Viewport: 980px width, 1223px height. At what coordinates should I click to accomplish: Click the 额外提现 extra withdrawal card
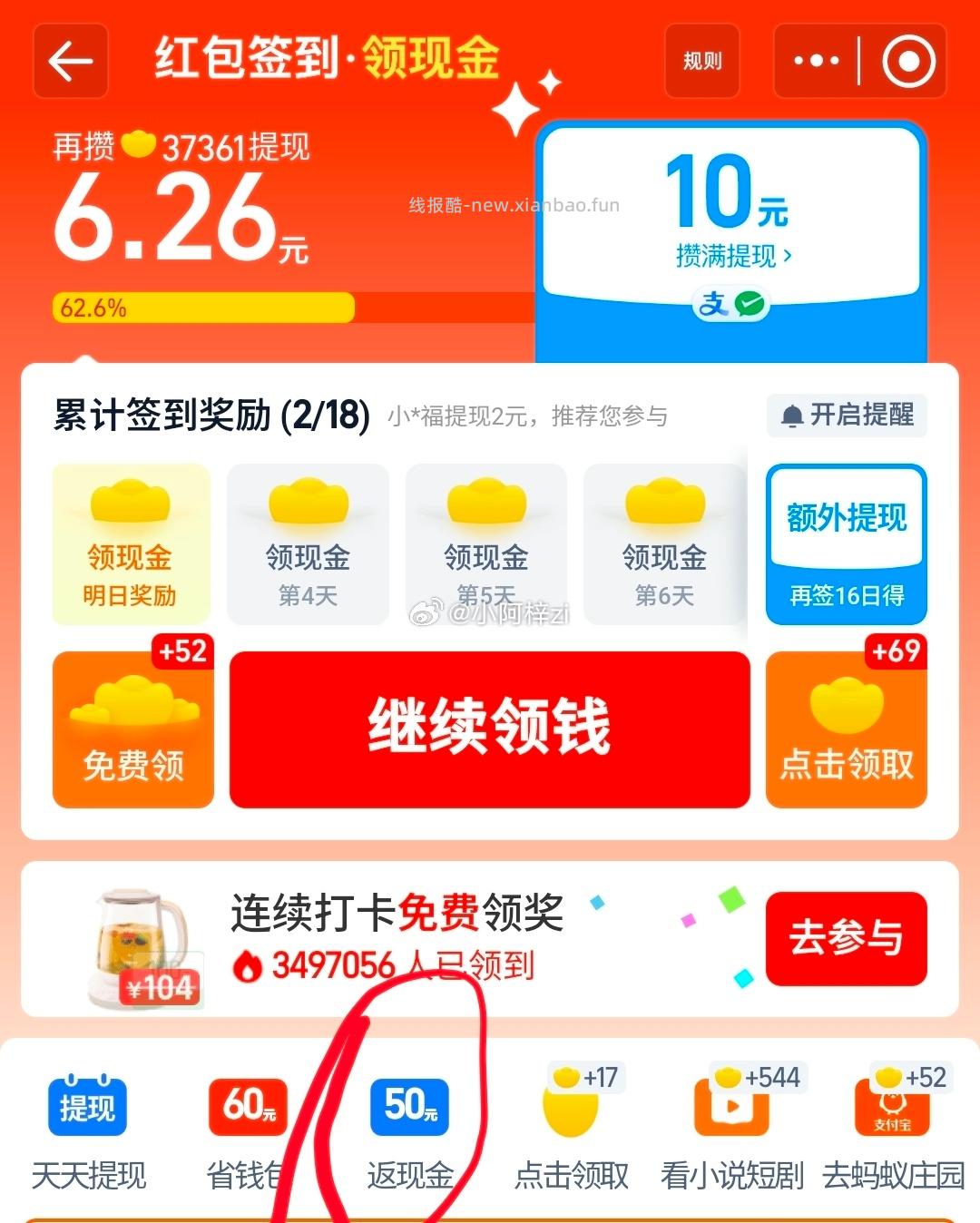click(x=846, y=543)
